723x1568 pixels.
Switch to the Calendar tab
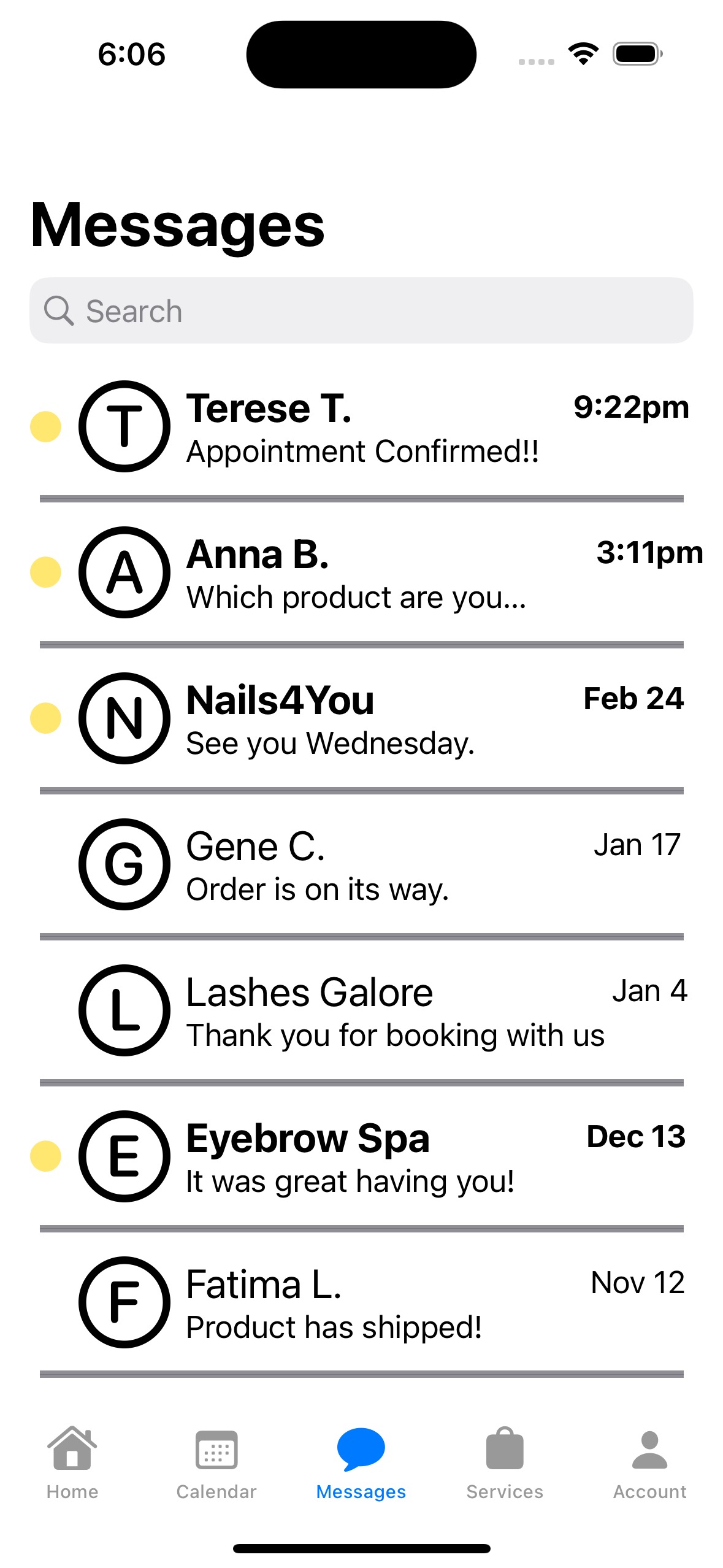(216, 1463)
